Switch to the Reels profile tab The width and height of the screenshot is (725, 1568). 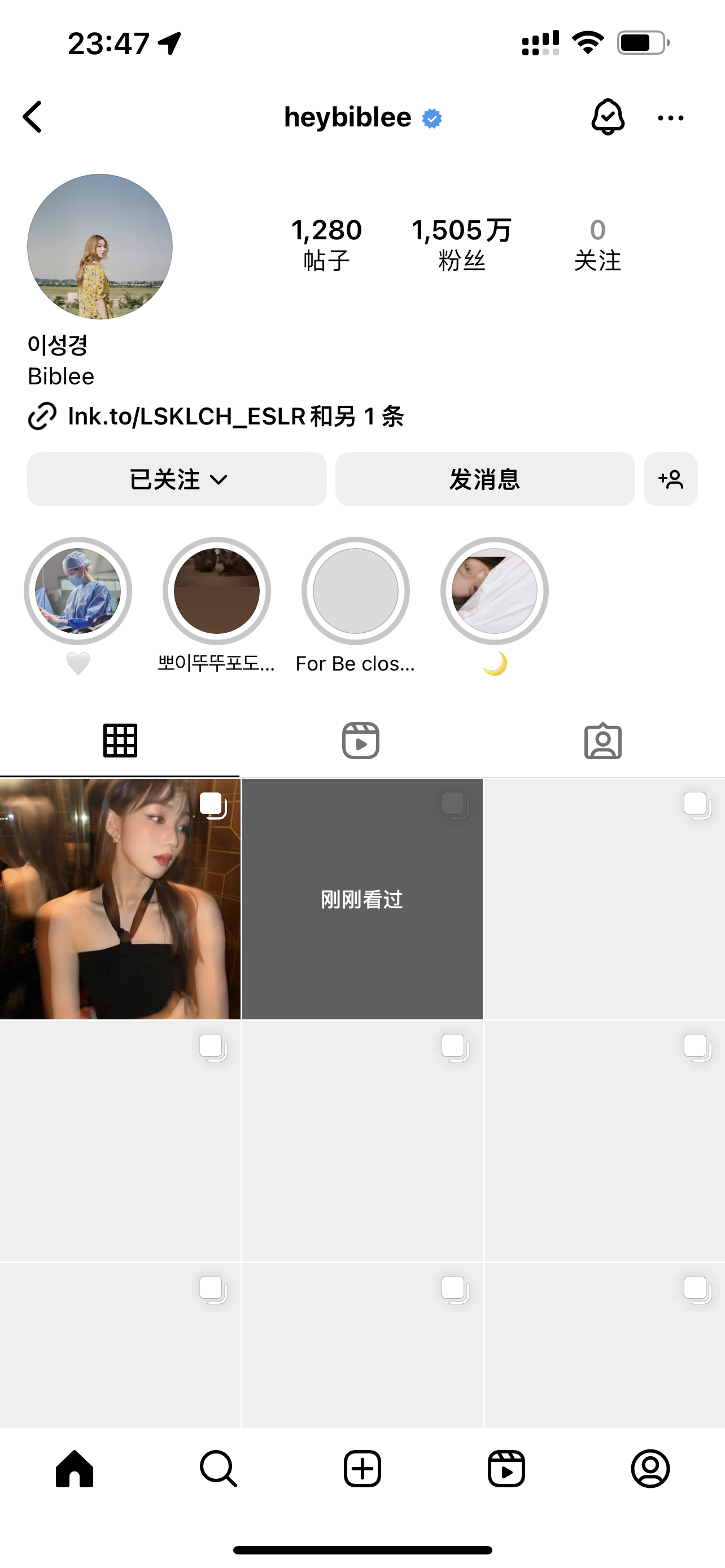[361, 741]
